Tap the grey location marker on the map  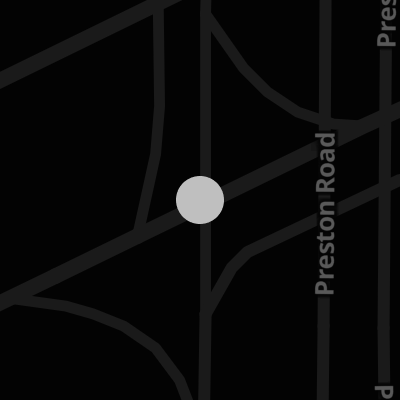200,200
